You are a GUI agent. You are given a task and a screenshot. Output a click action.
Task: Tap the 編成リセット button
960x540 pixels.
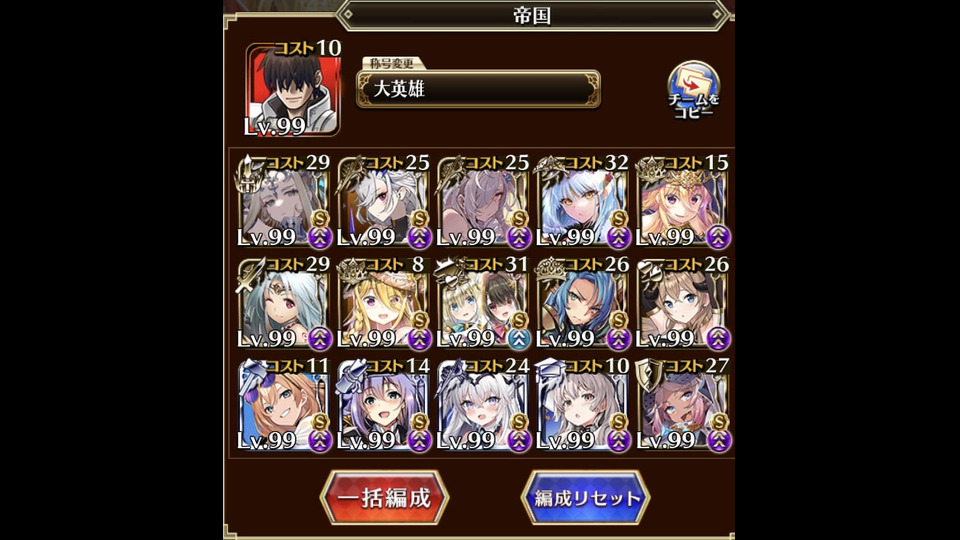click(586, 497)
